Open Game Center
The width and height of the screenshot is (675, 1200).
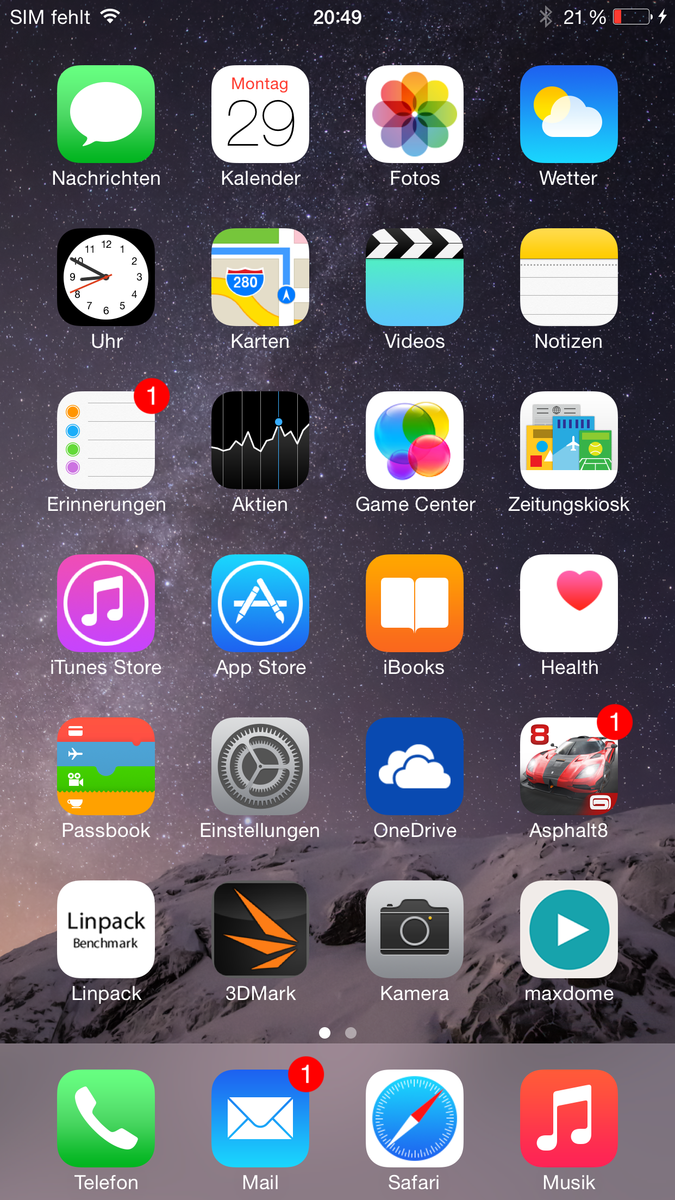click(414, 440)
